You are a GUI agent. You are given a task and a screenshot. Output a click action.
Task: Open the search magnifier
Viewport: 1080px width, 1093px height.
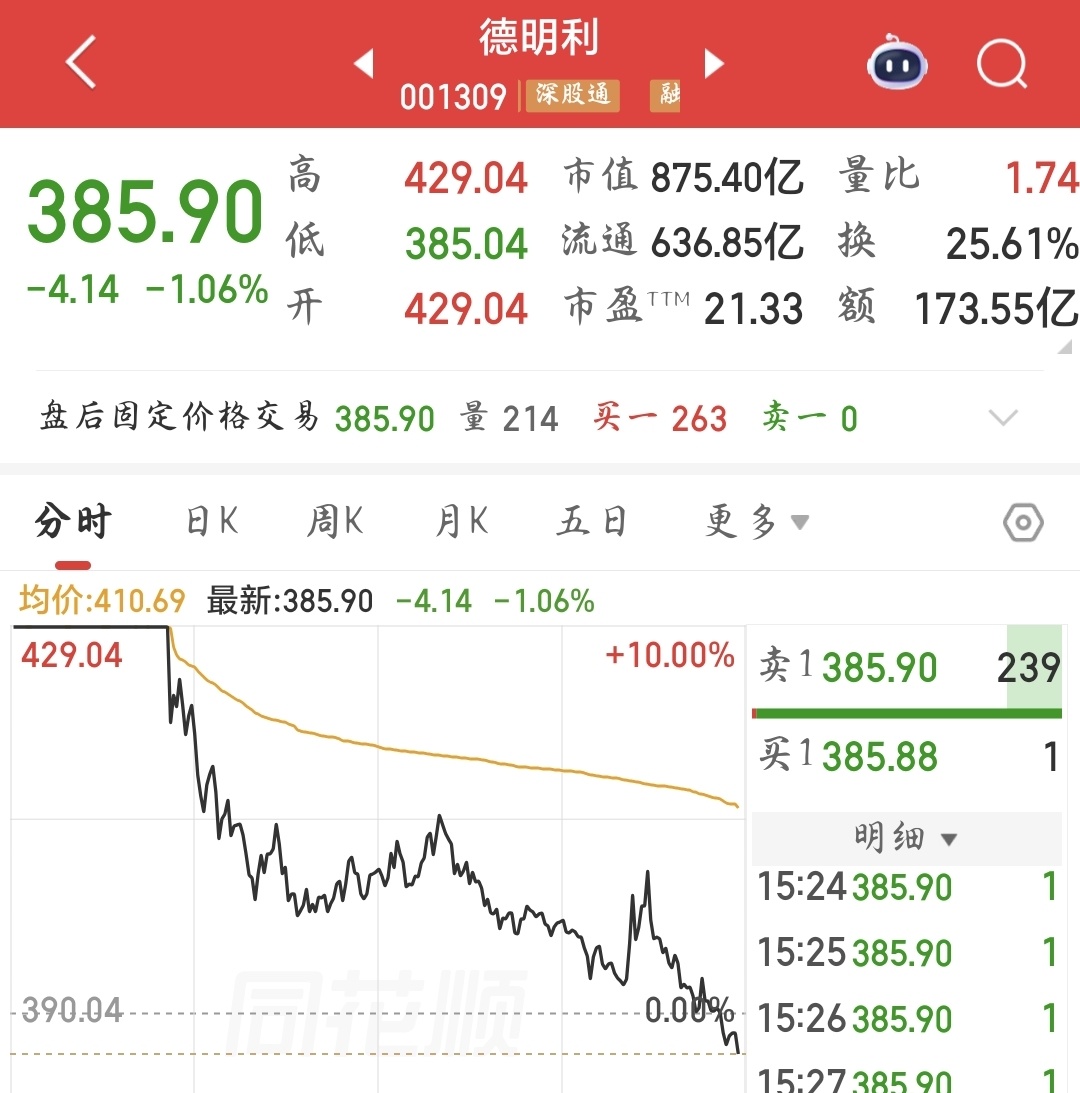1002,64
